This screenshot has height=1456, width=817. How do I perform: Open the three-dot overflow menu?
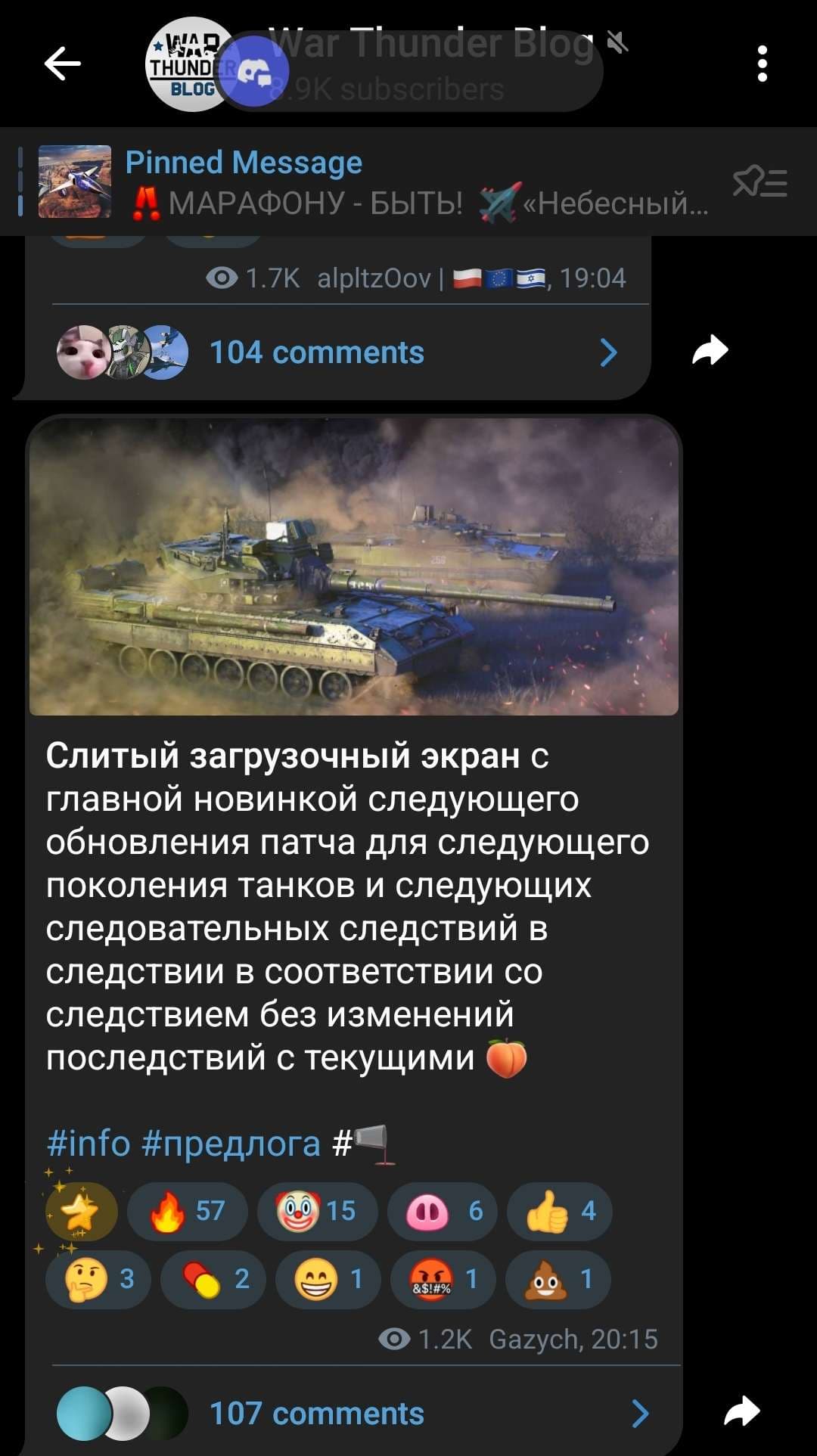pos(763,64)
